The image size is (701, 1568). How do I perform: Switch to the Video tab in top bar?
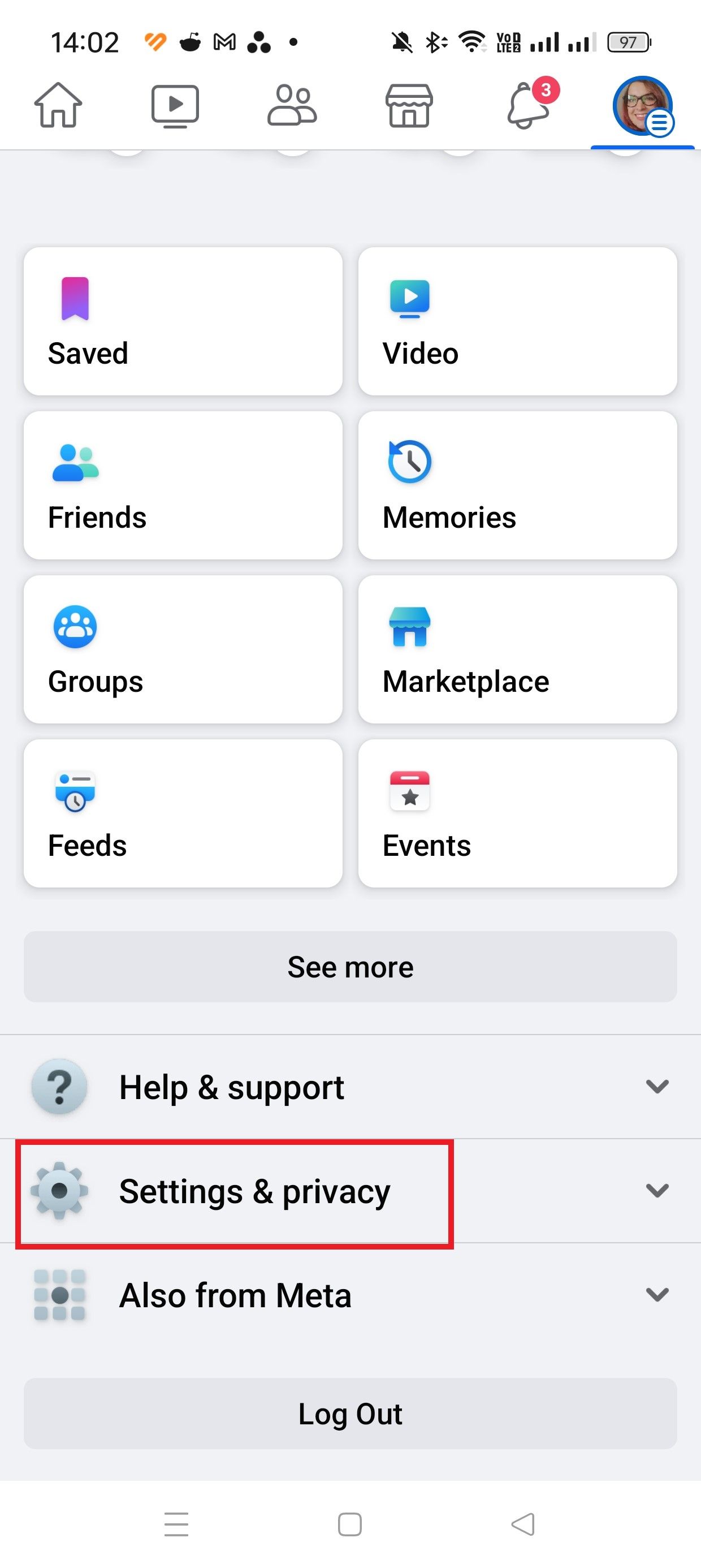click(175, 106)
